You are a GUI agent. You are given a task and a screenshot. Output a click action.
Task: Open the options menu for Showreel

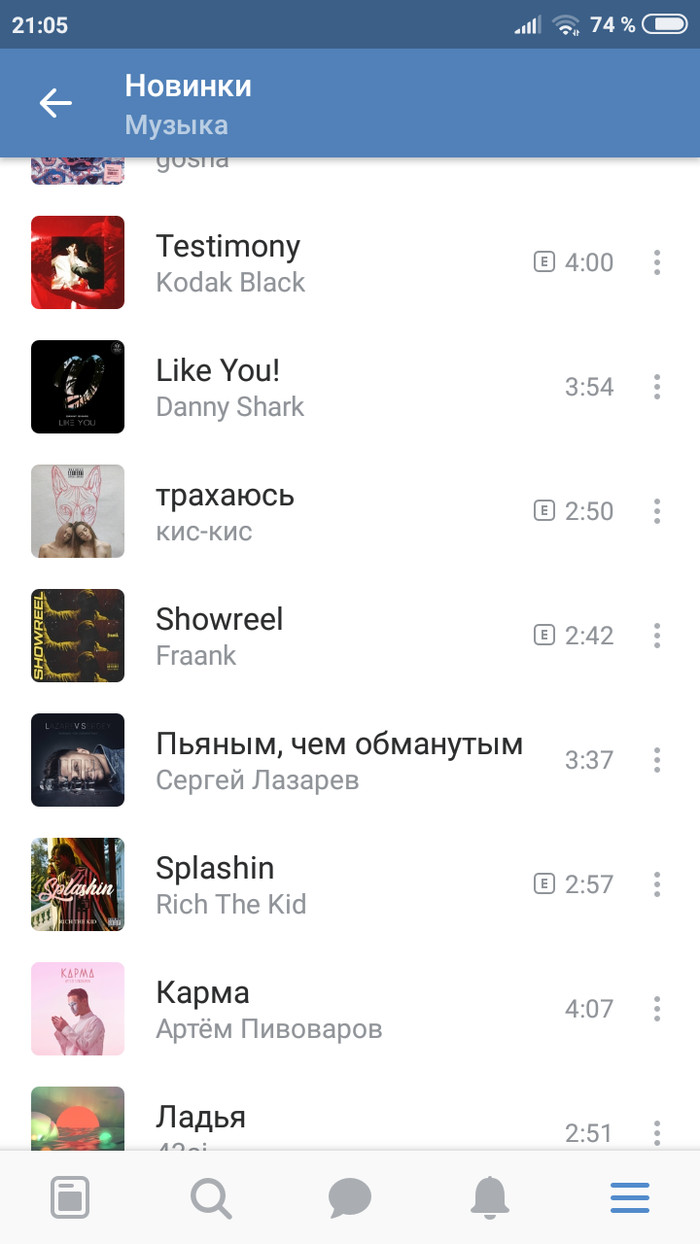[x=657, y=635]
